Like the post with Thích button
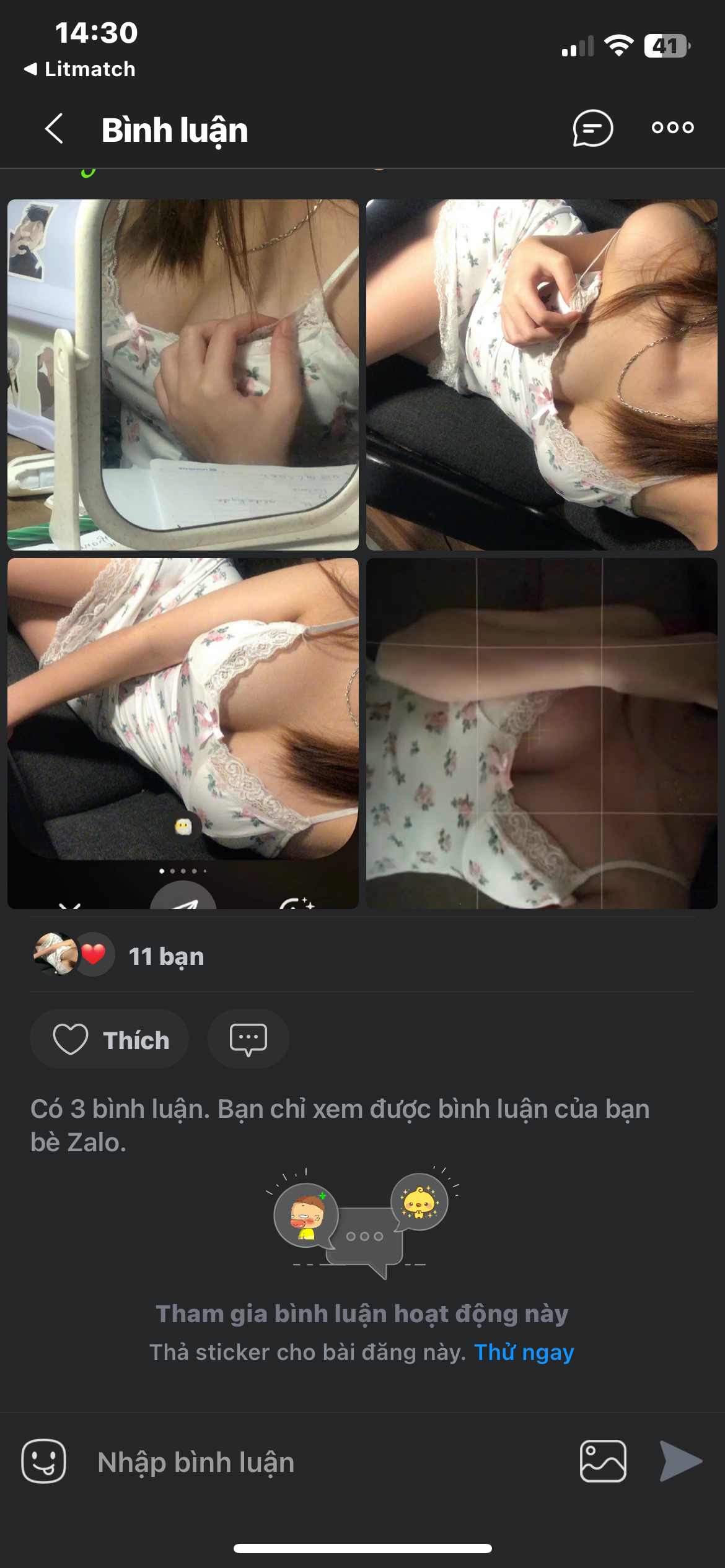 tap(110, 1039)
